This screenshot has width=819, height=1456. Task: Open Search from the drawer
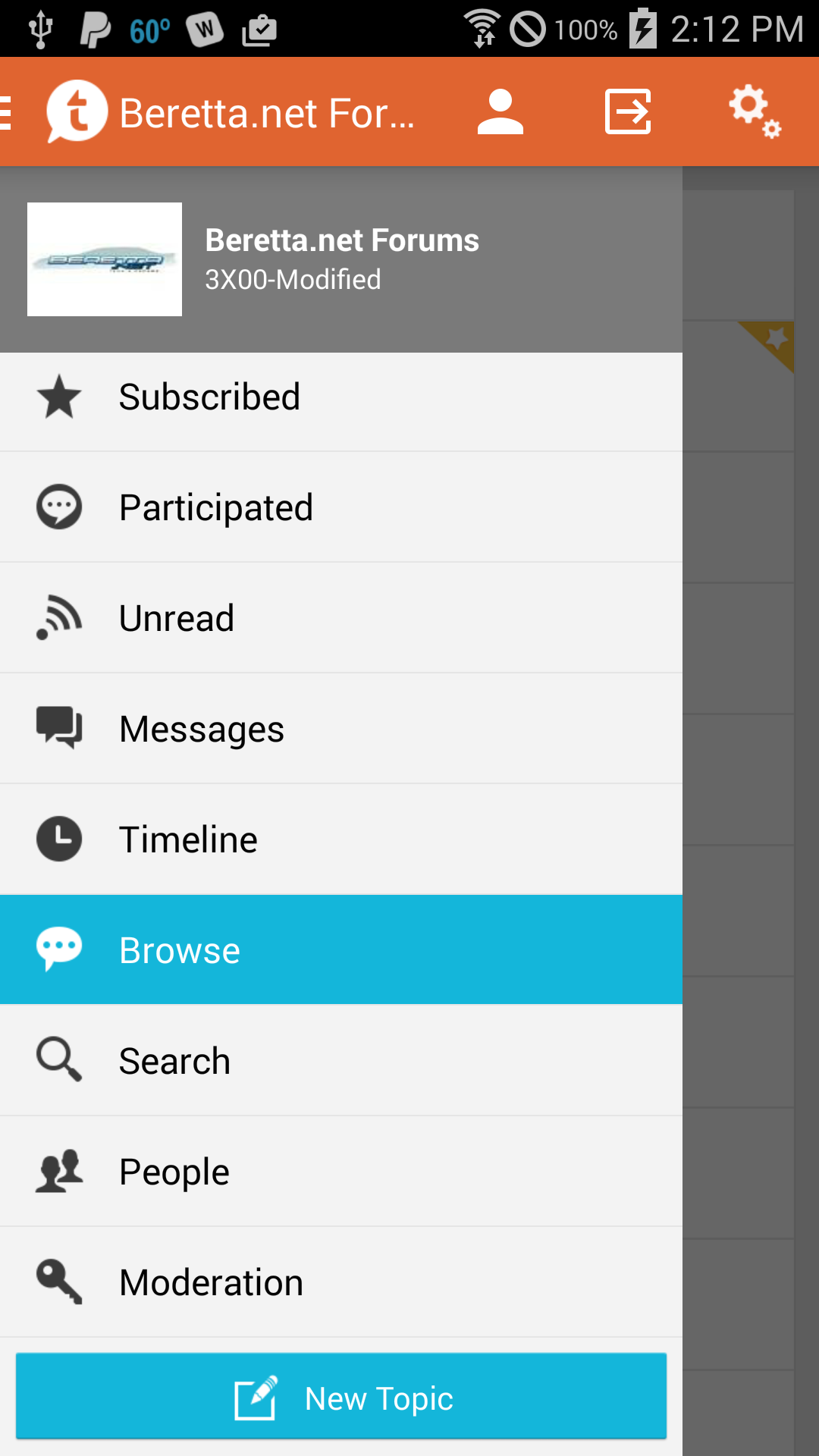pos(341,1061)
